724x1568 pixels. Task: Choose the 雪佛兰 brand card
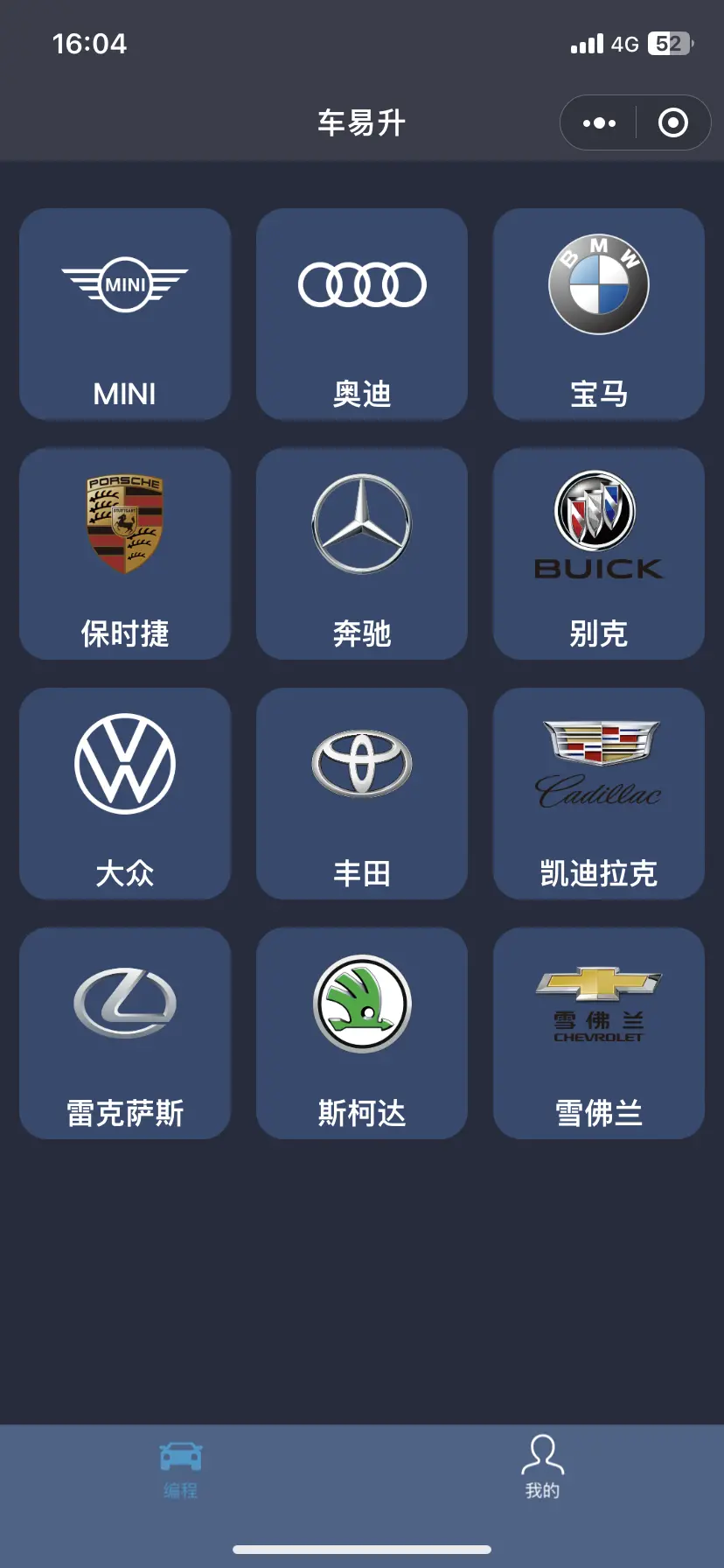(x=599, y=1033)
